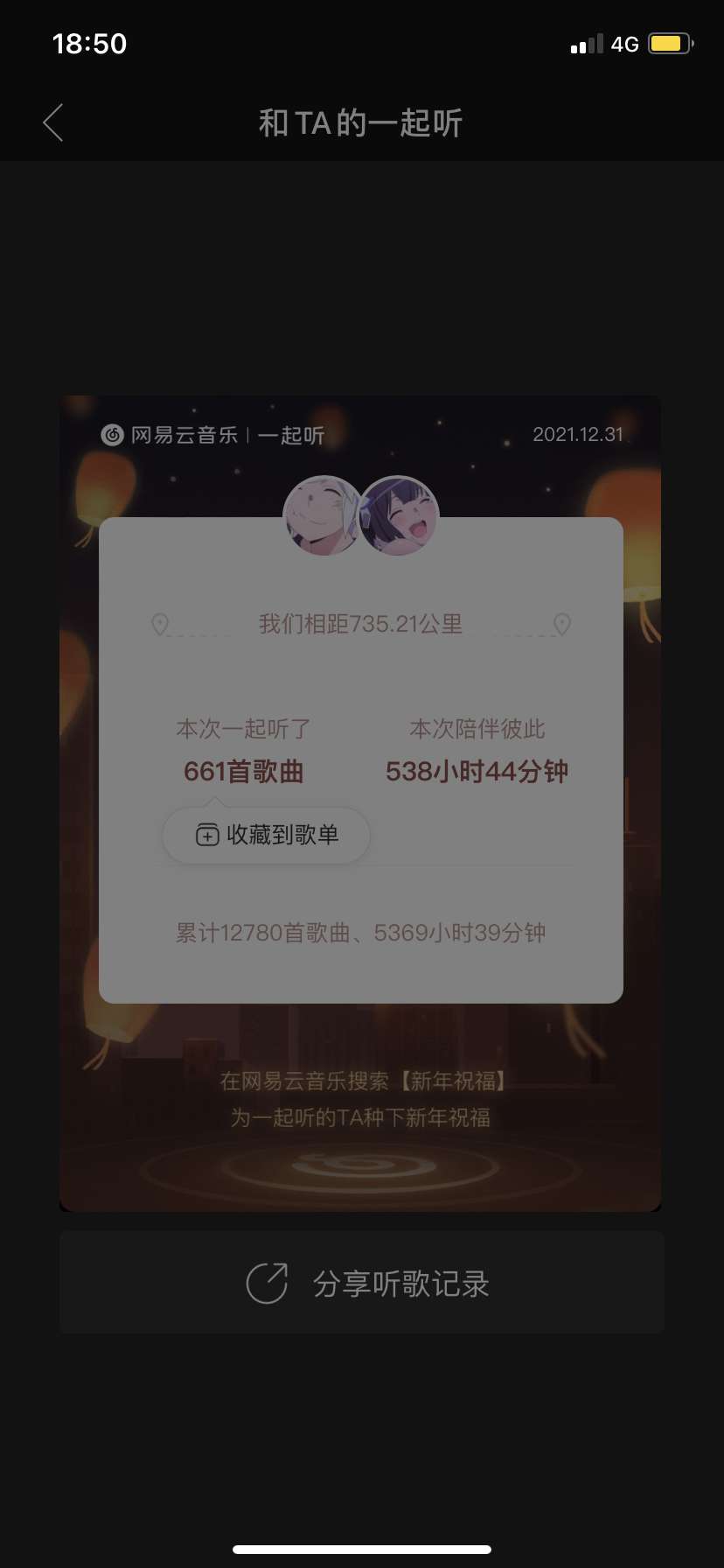Go back from 和TA的一起听 page
Screen dimensions: 724x1568
[53, 122]
